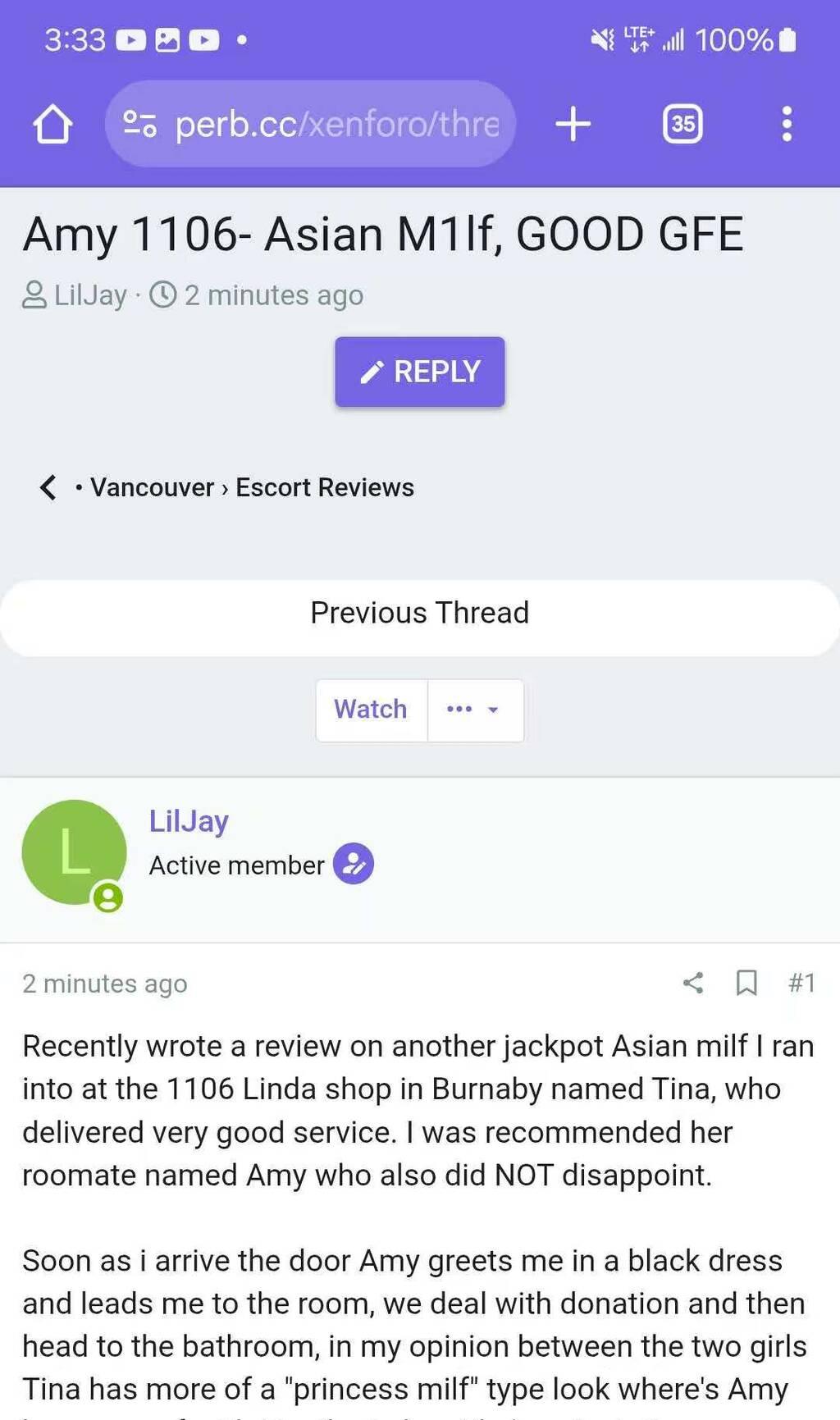The image size is (840, 1420).
Task: Open the Vancouver breadcrumb link
Action: (x=152, y=487)
